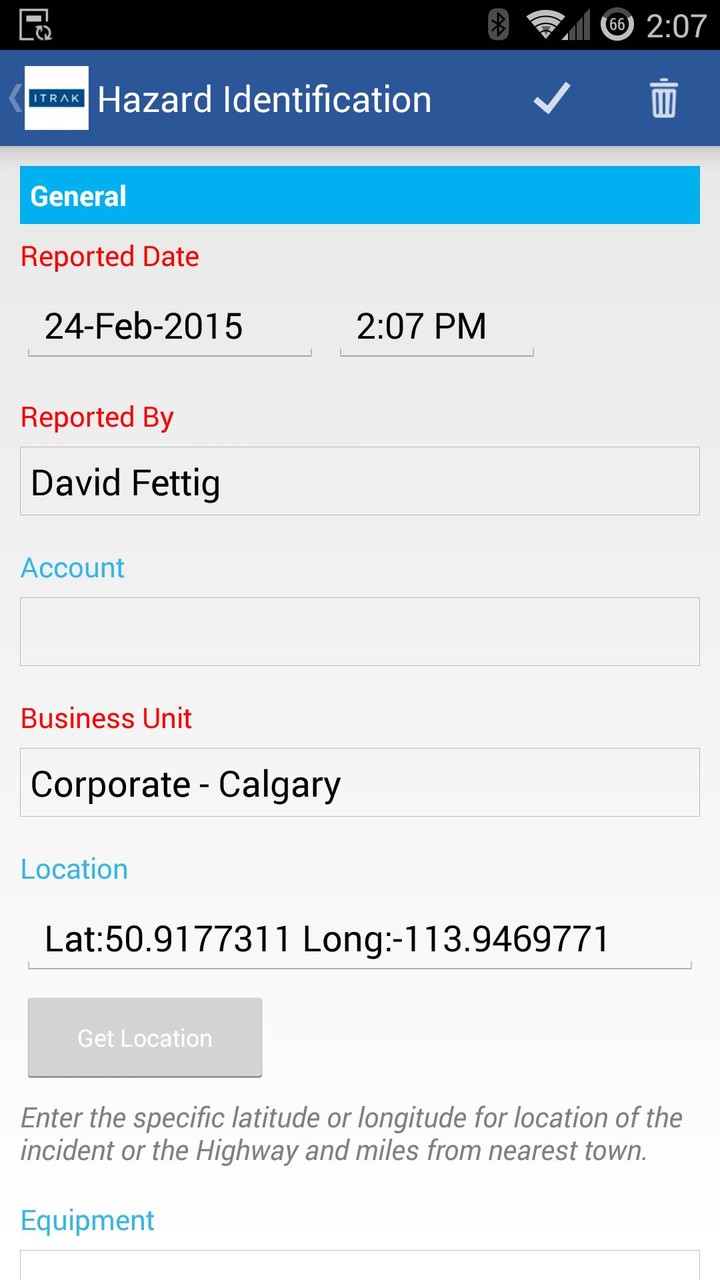This screenshot has height=1280, width=720.
Task: Tap the empty Account field
Action: pos(360,631)
